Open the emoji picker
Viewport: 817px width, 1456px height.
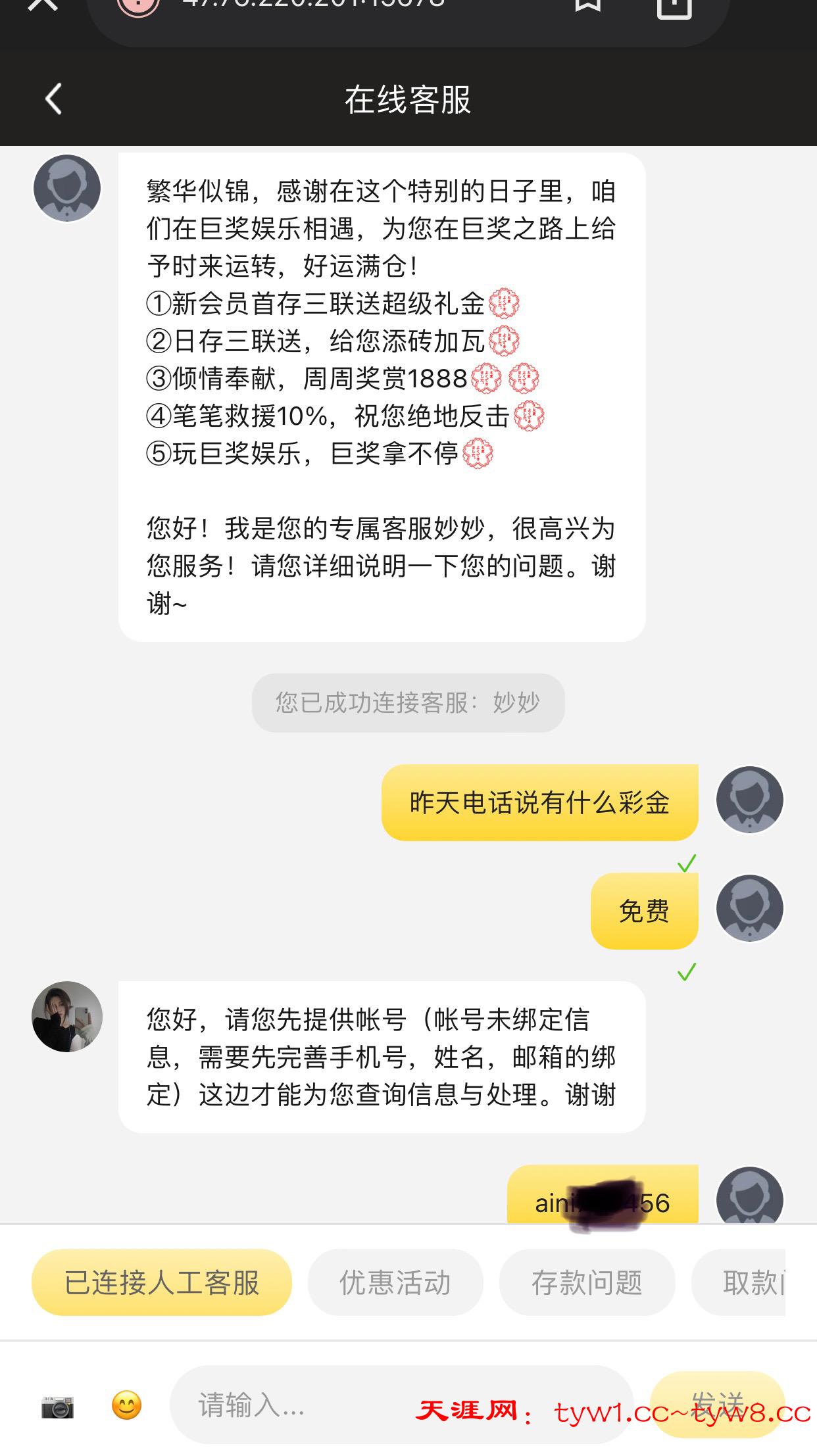pos(126,1405)
